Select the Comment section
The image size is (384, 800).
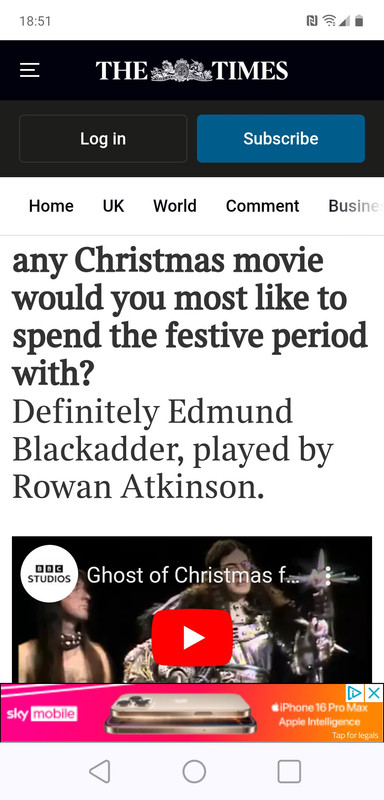pyautogui.click(x=263, y=206)
